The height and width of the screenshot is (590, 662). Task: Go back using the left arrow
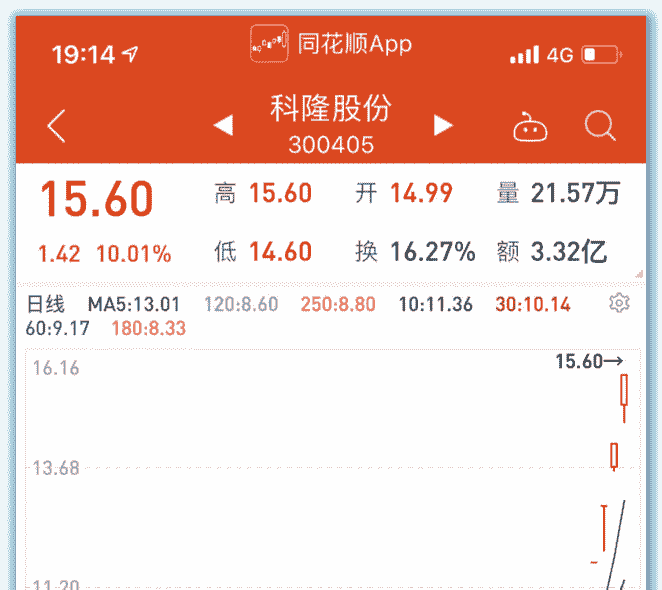tap(57, 126)
